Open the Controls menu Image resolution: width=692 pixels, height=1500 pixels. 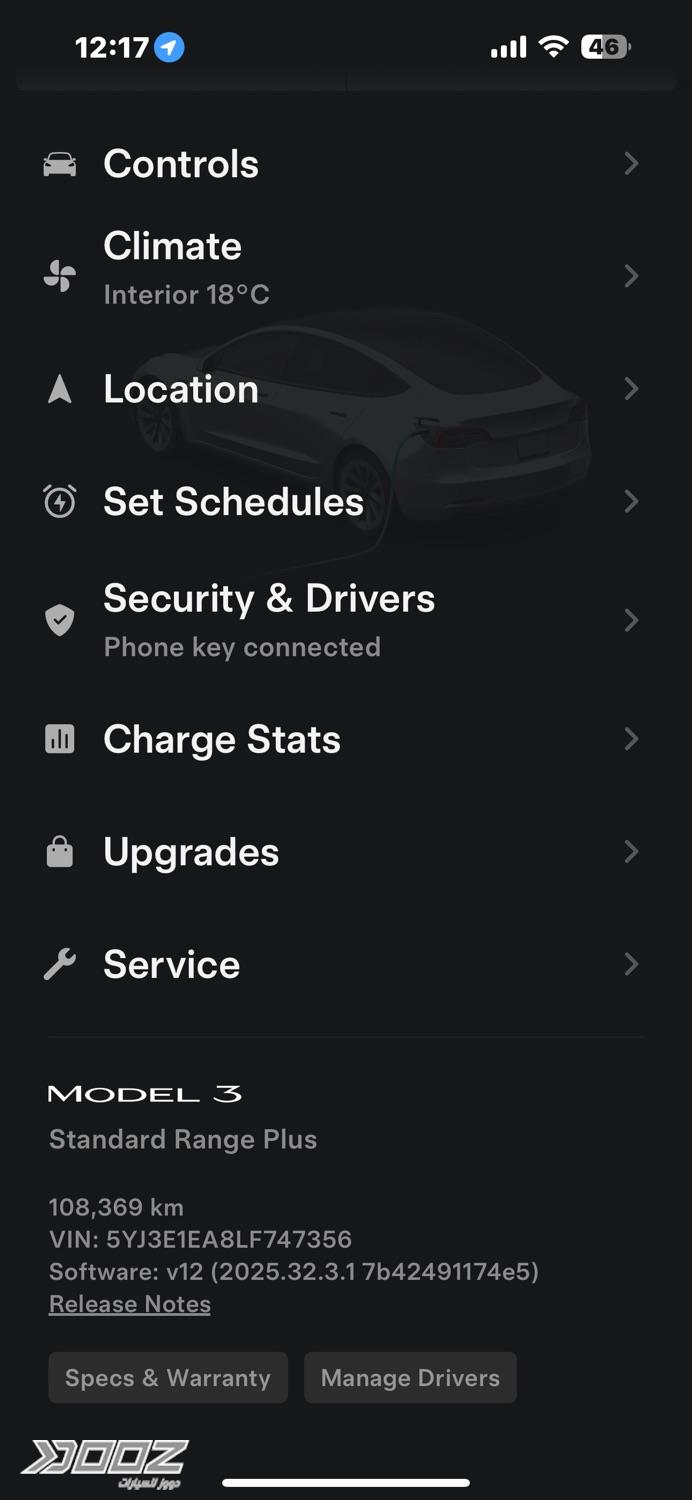pos(181,164)
